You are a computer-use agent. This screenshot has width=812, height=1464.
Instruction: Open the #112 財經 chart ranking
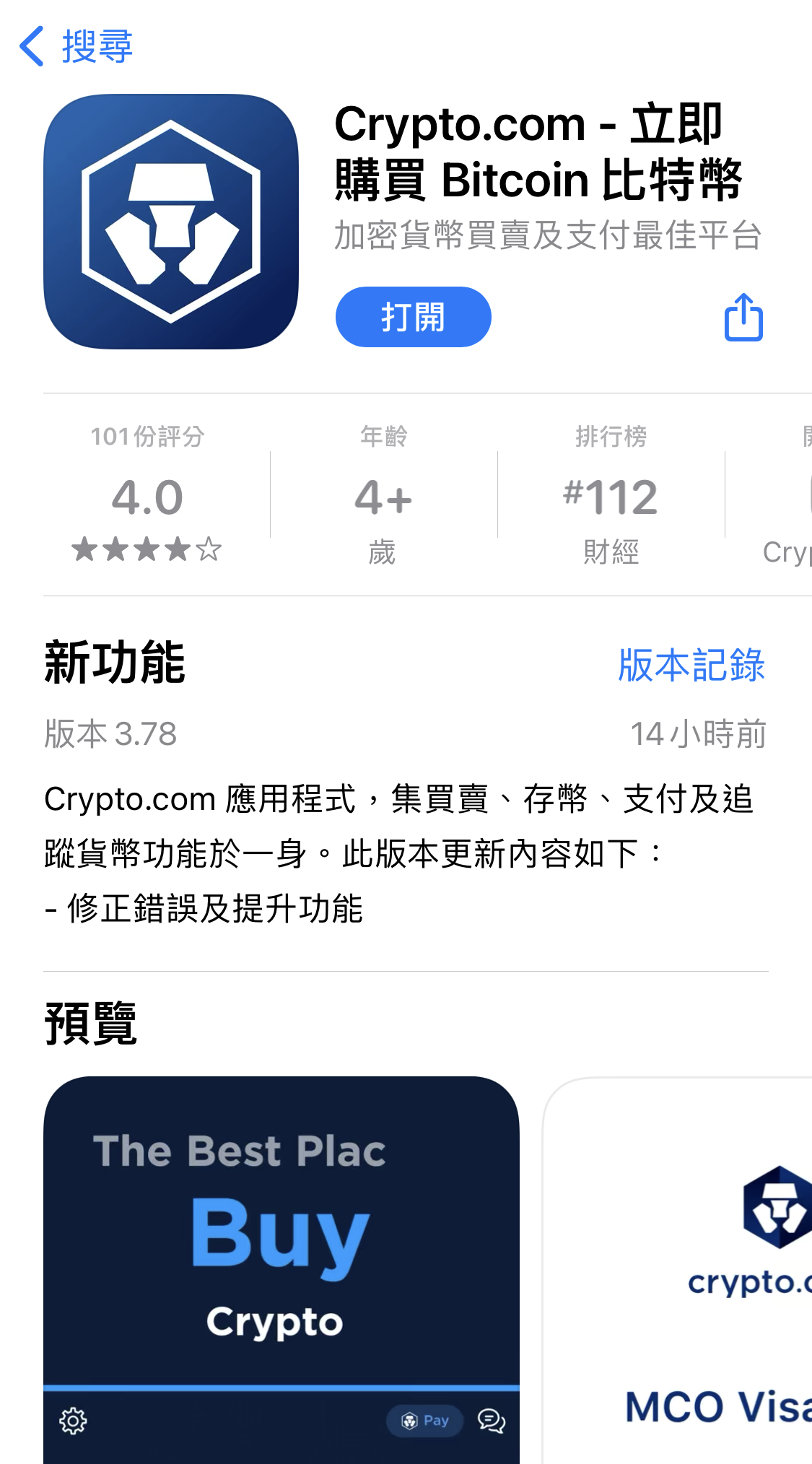point(611,498)
